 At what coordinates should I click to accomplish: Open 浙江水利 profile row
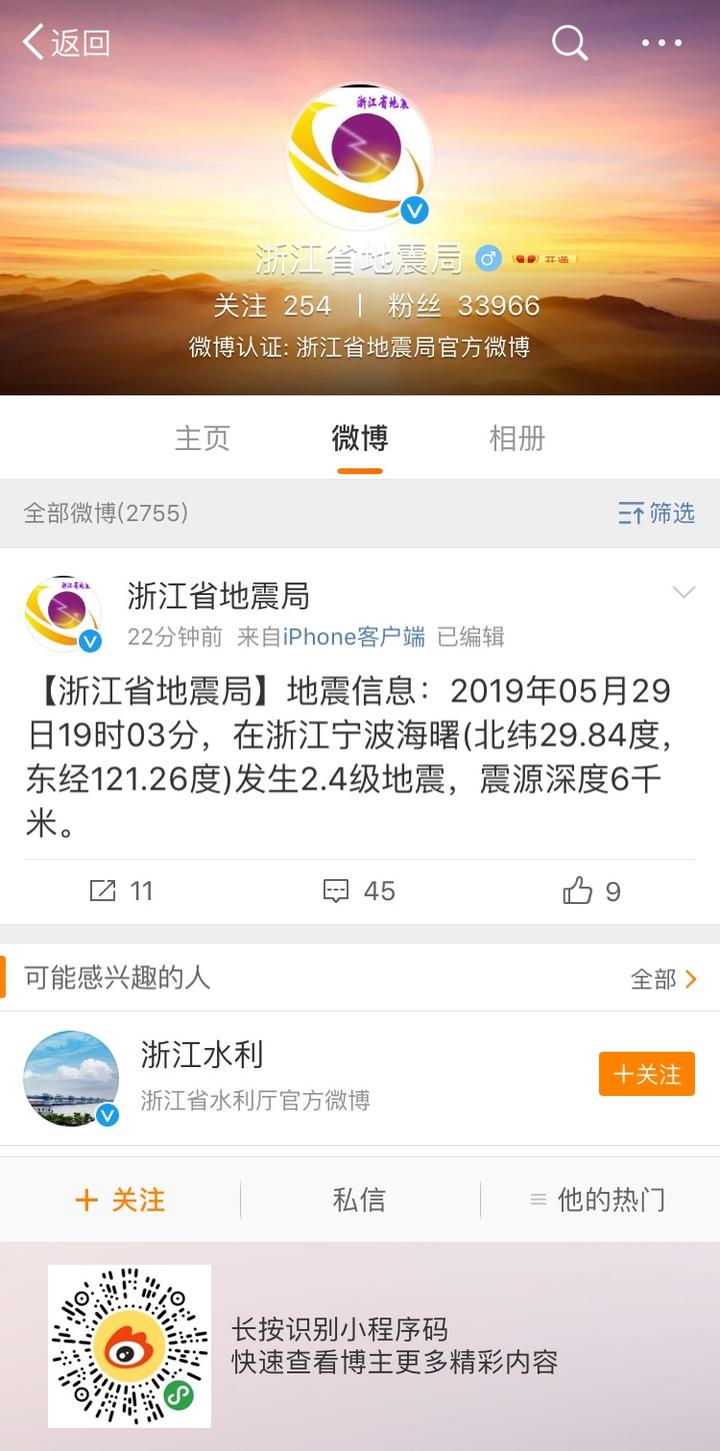tap(300, 1077)
